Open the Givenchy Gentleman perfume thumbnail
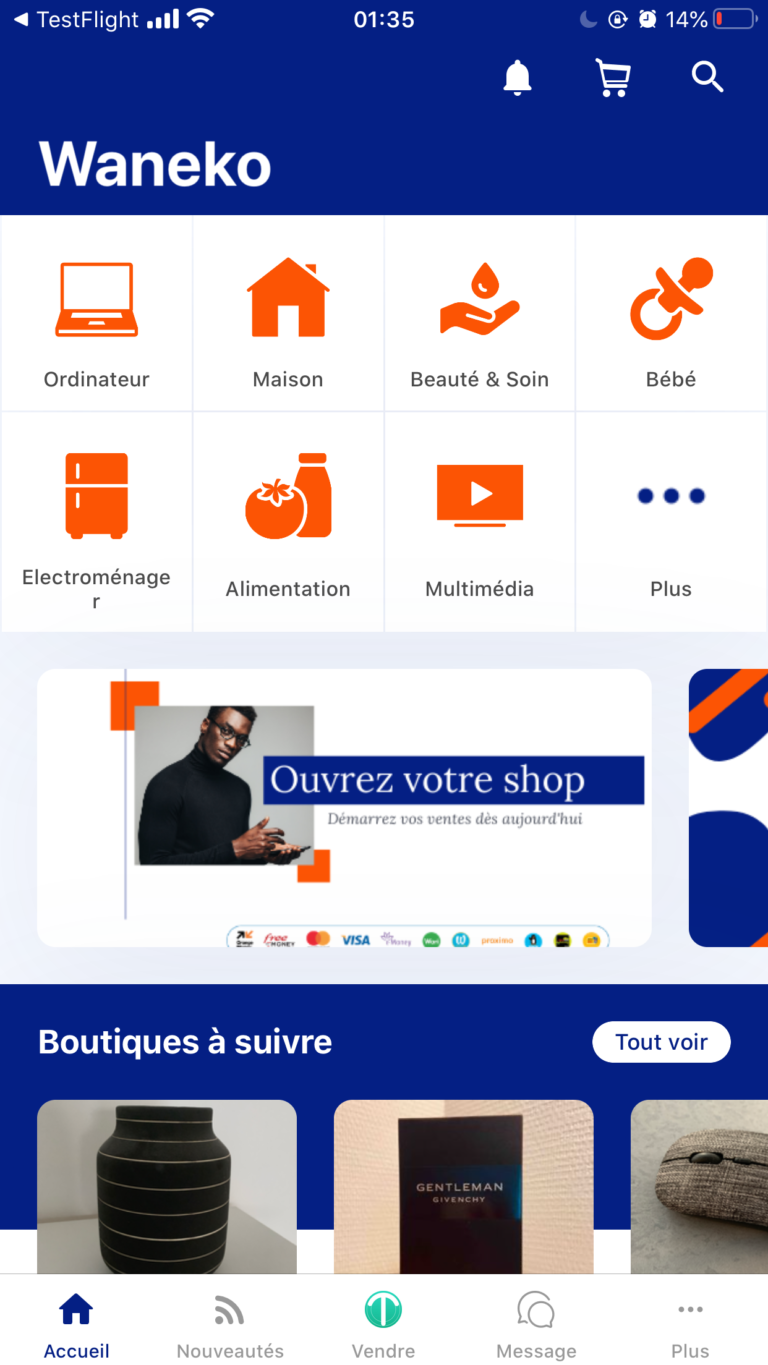This screenshot has width=768, height=1365. 463,1186
